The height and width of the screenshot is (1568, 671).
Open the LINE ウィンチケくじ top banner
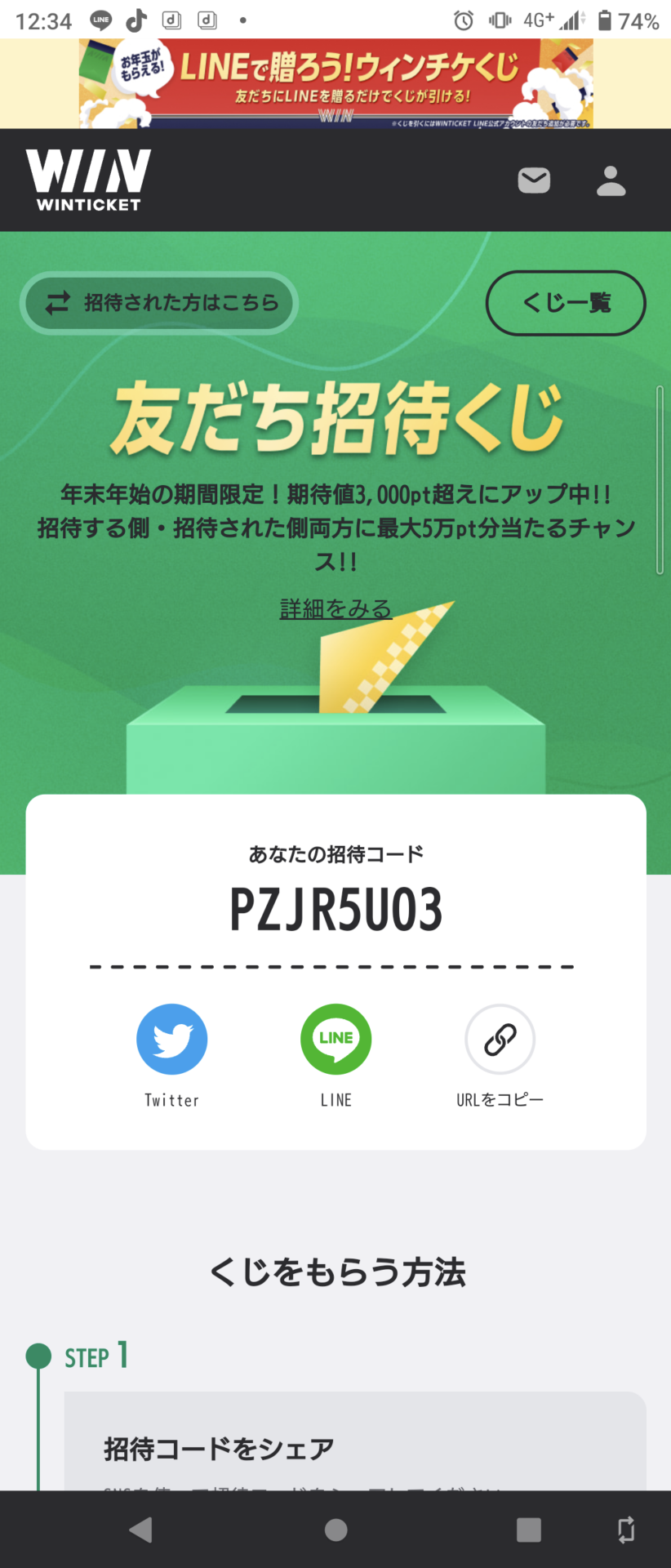(x=335, y=83)
